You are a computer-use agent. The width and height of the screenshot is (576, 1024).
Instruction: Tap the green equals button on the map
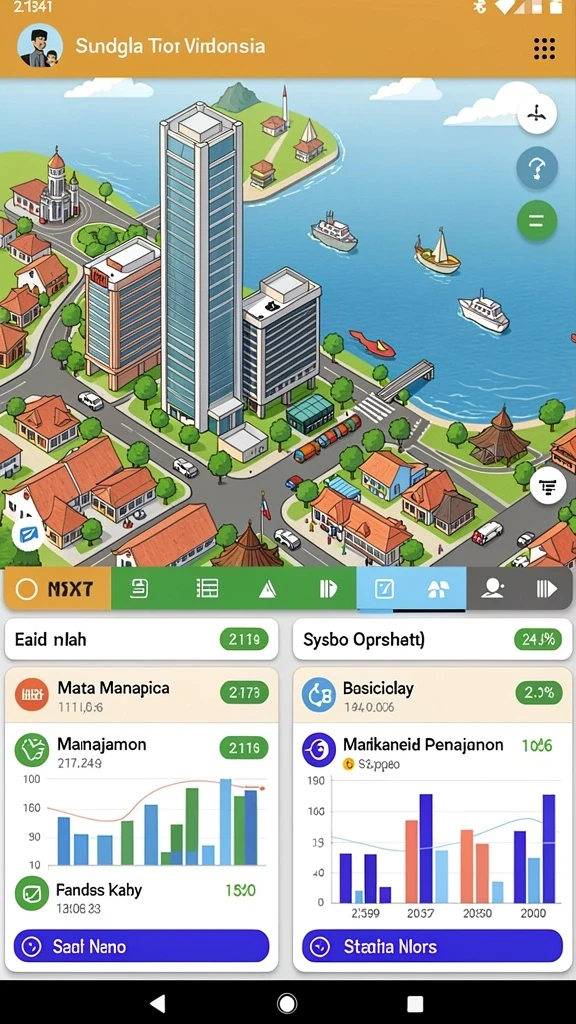point(537,221)
